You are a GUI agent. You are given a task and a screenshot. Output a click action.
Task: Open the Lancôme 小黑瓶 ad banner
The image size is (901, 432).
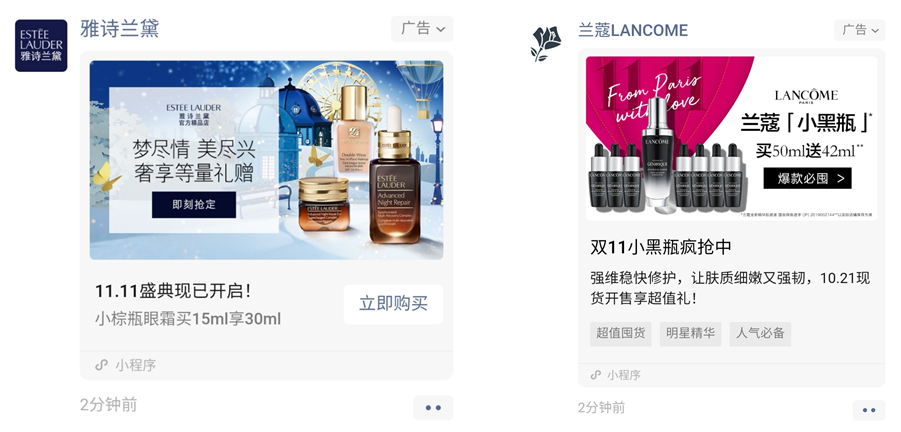click(731, 138)
